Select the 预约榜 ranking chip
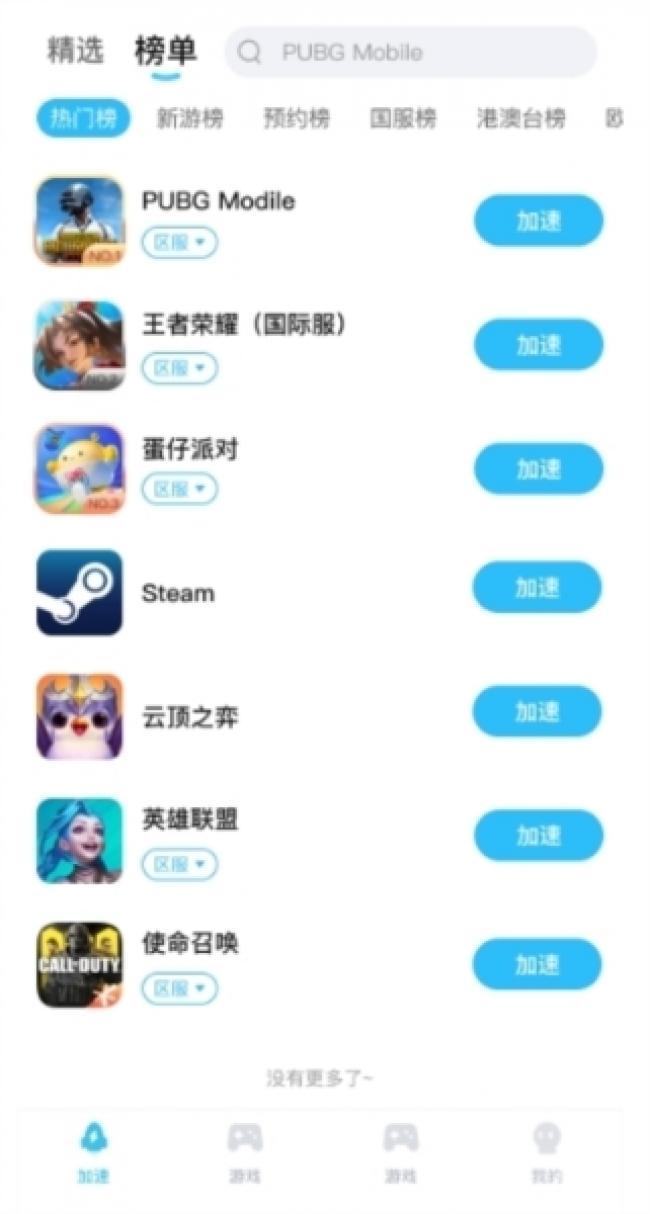Viewport: 650px width, 1214px height. [296, 119]
